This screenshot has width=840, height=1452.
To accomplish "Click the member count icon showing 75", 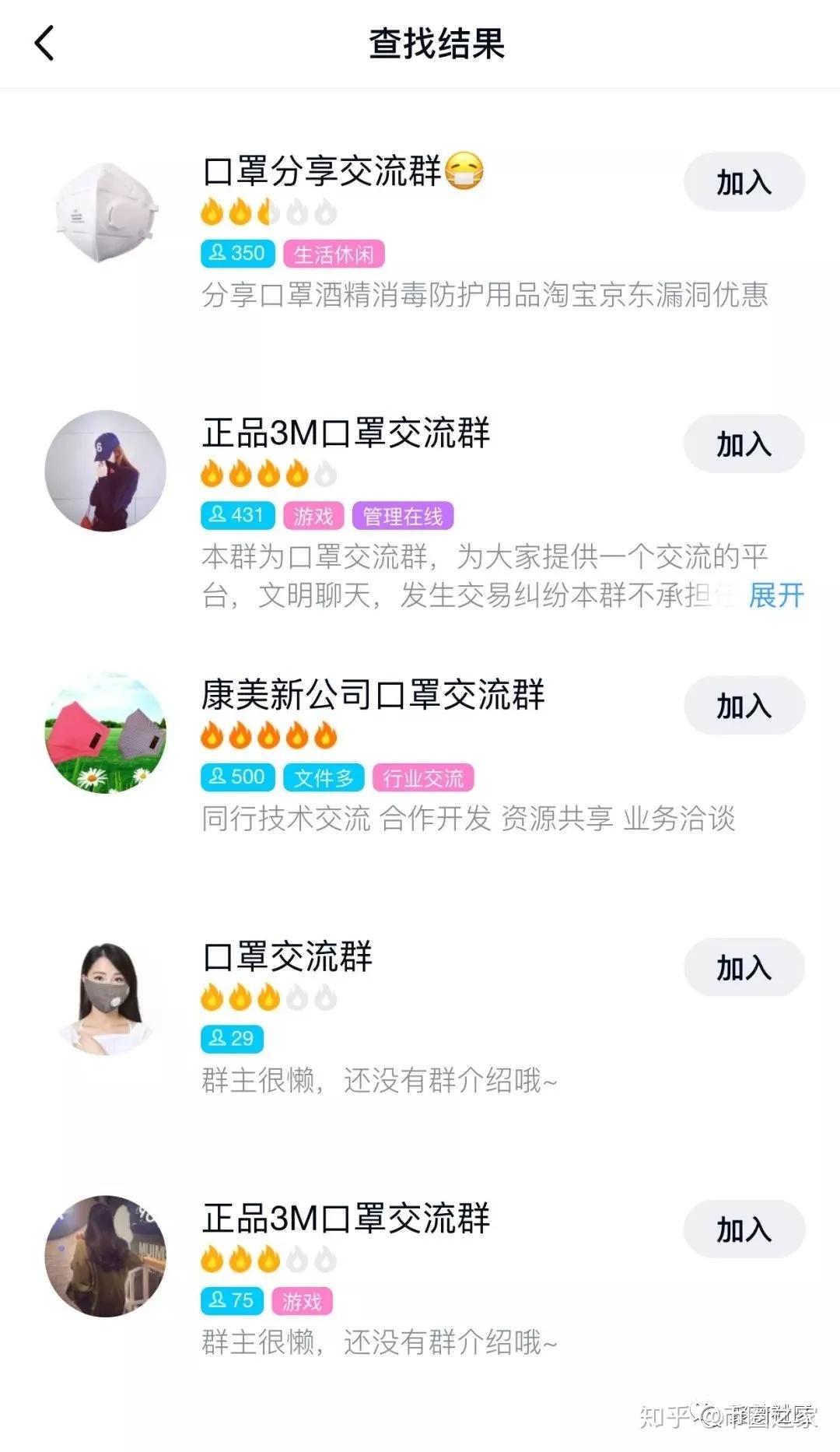I will pos(232,1300).
